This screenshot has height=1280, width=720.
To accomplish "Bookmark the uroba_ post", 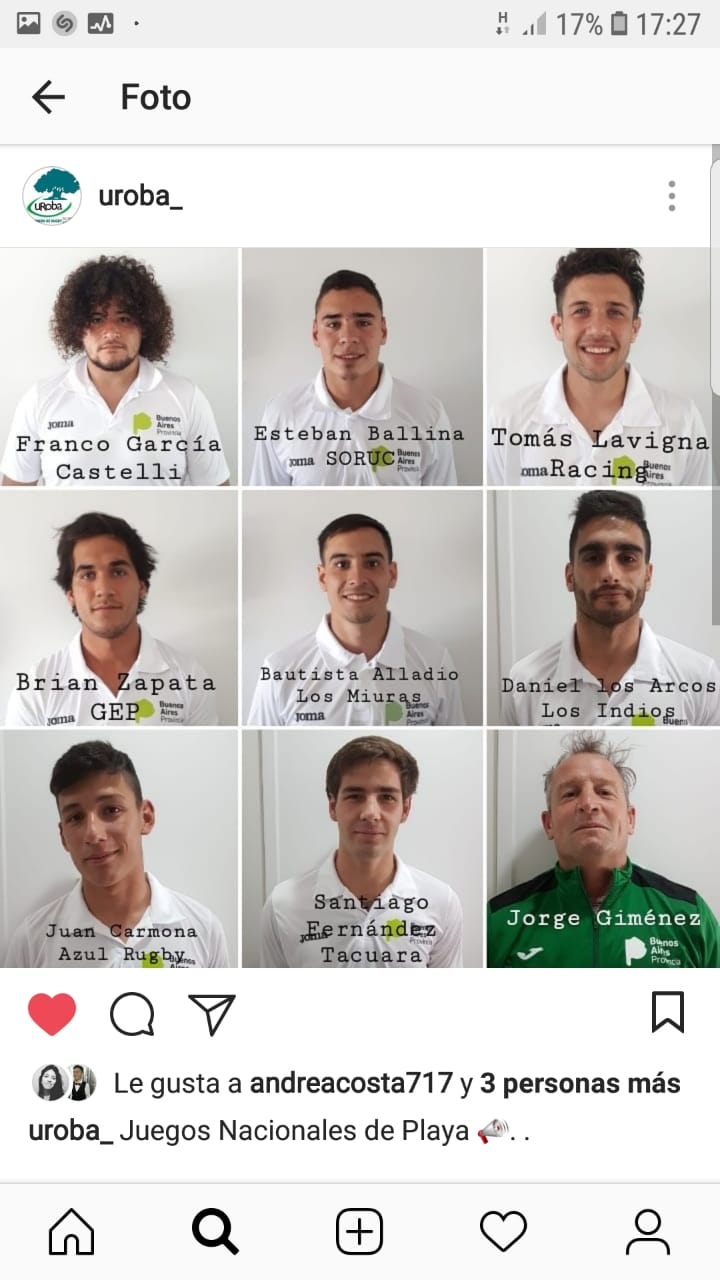I will click(667, 1012).
